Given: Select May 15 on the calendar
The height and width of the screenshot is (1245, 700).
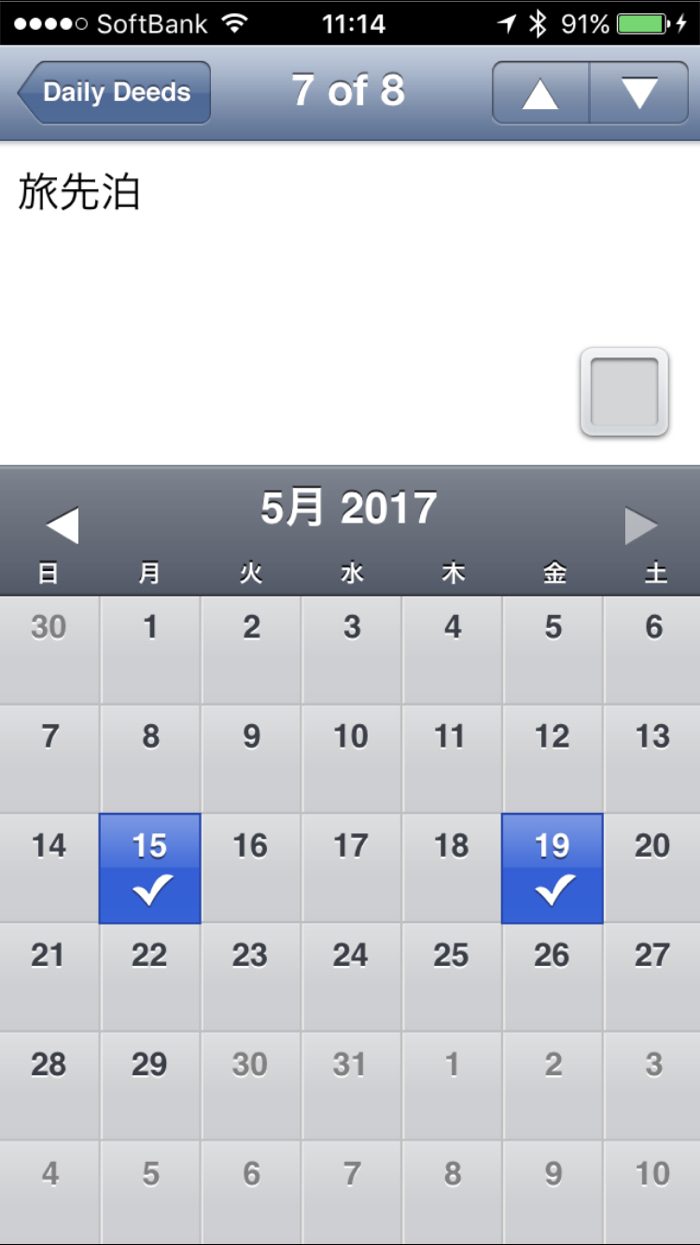Looking at the screenshot, I should point(150,867).
